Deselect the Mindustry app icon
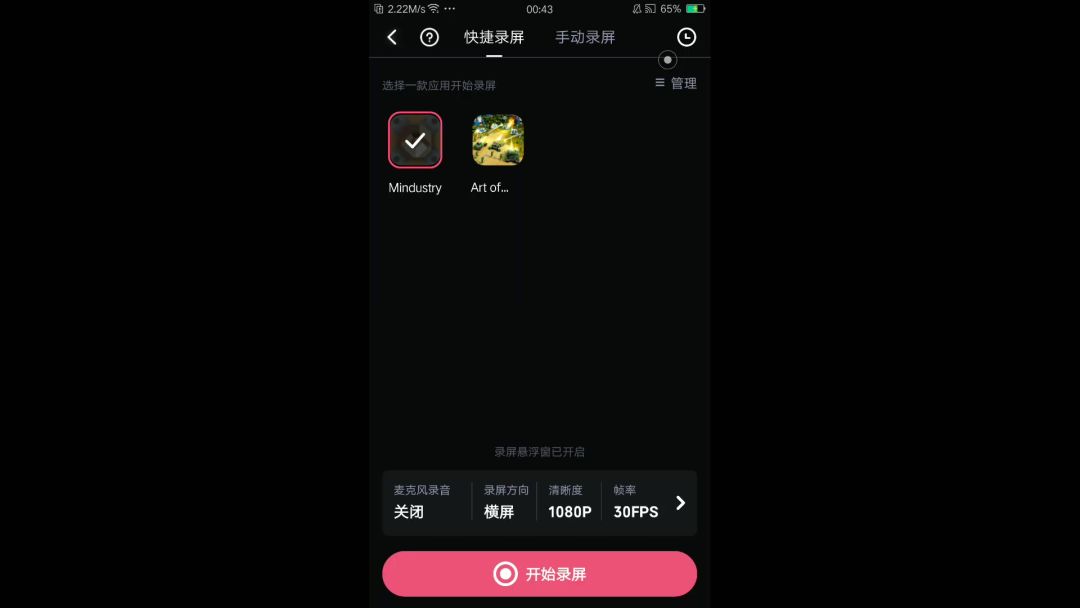1080x608 pixels. coord(415,140)
